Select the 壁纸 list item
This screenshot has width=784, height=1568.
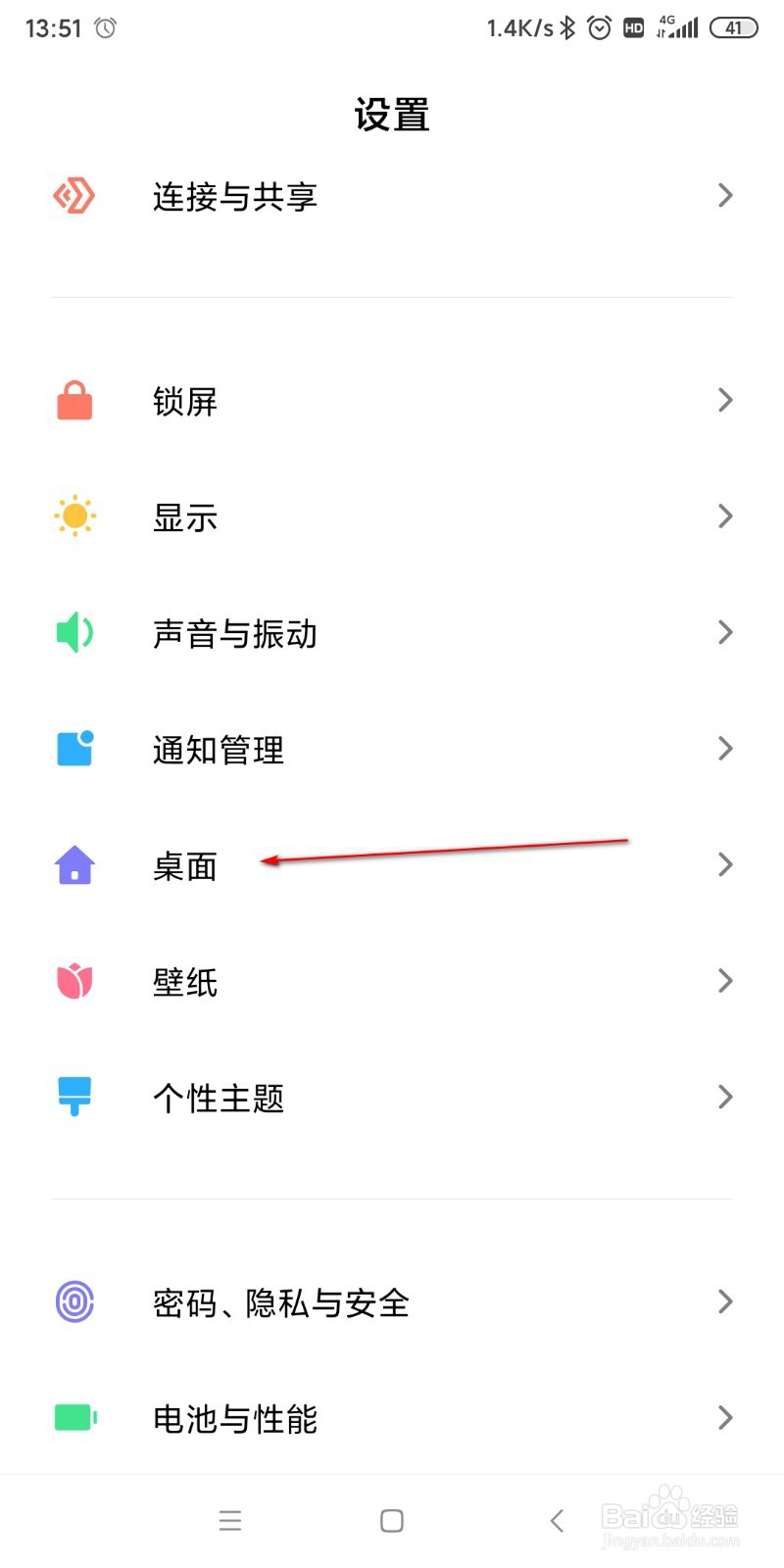(392, 981)
